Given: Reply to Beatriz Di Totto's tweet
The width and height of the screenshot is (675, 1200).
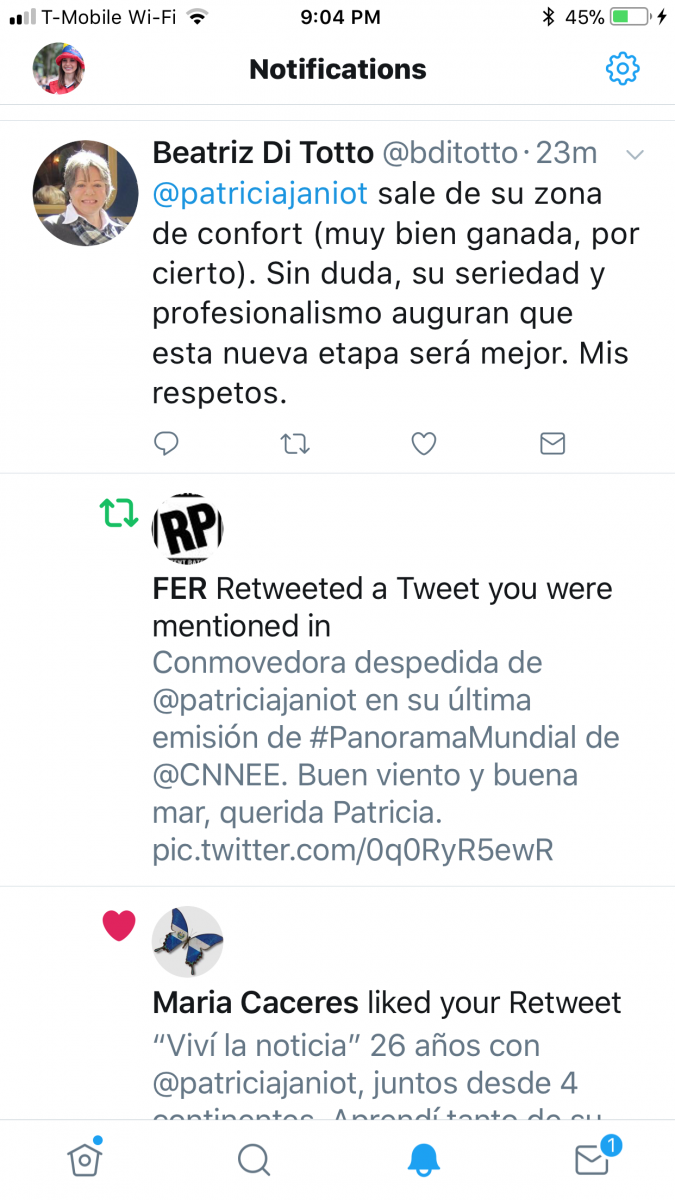Looking at the screenshot, I should (x=166, y=443).
